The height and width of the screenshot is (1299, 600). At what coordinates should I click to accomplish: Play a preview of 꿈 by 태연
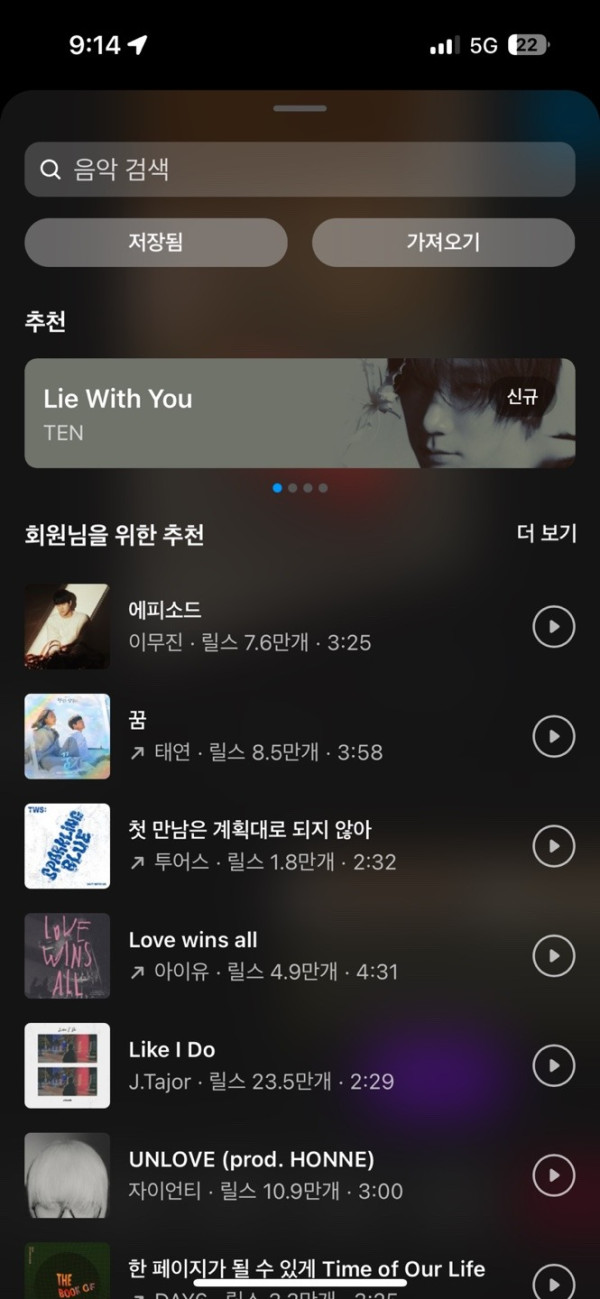click(x=553, y=737)
